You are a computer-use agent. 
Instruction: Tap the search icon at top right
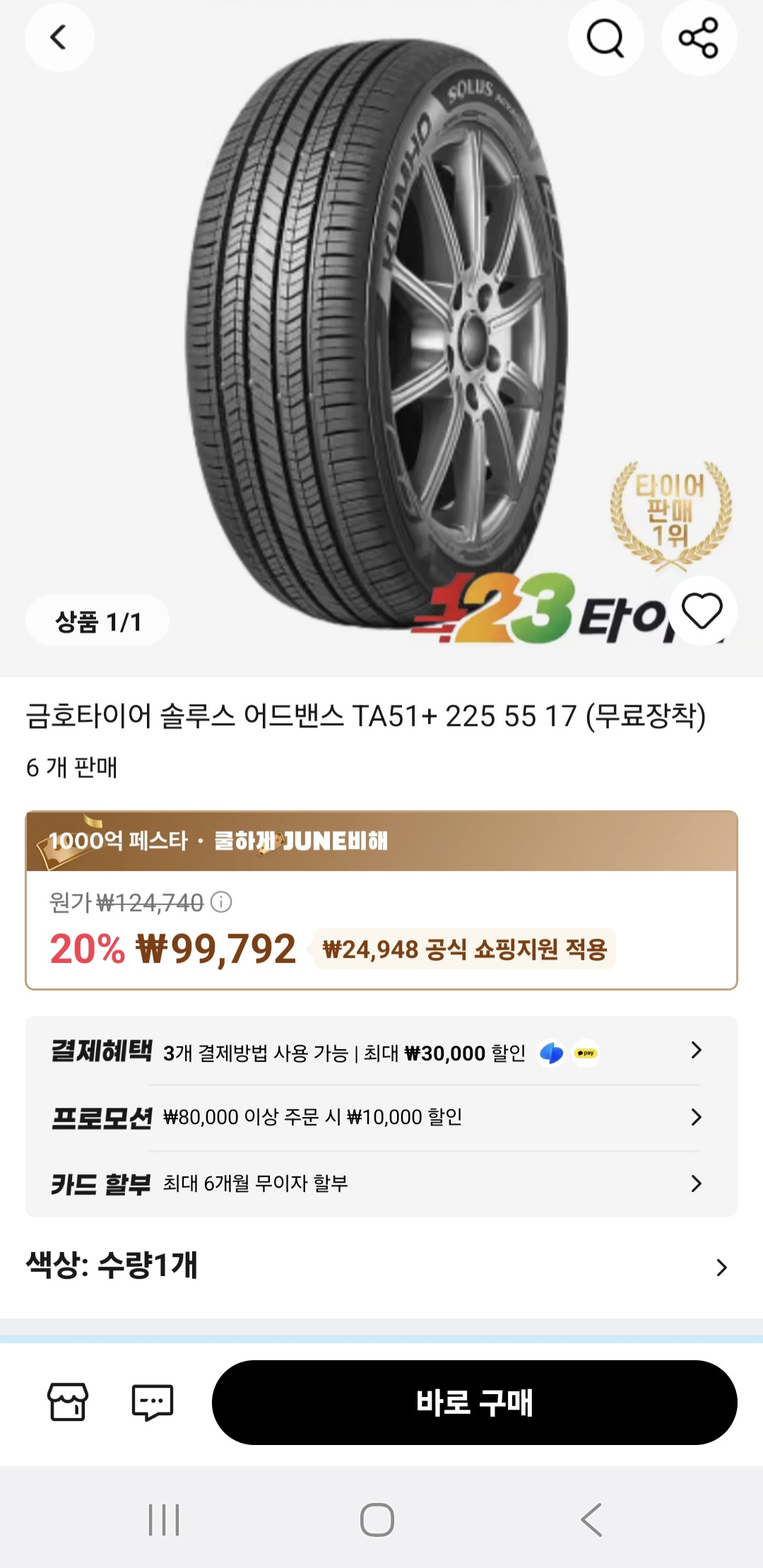[x=606, y=39]
